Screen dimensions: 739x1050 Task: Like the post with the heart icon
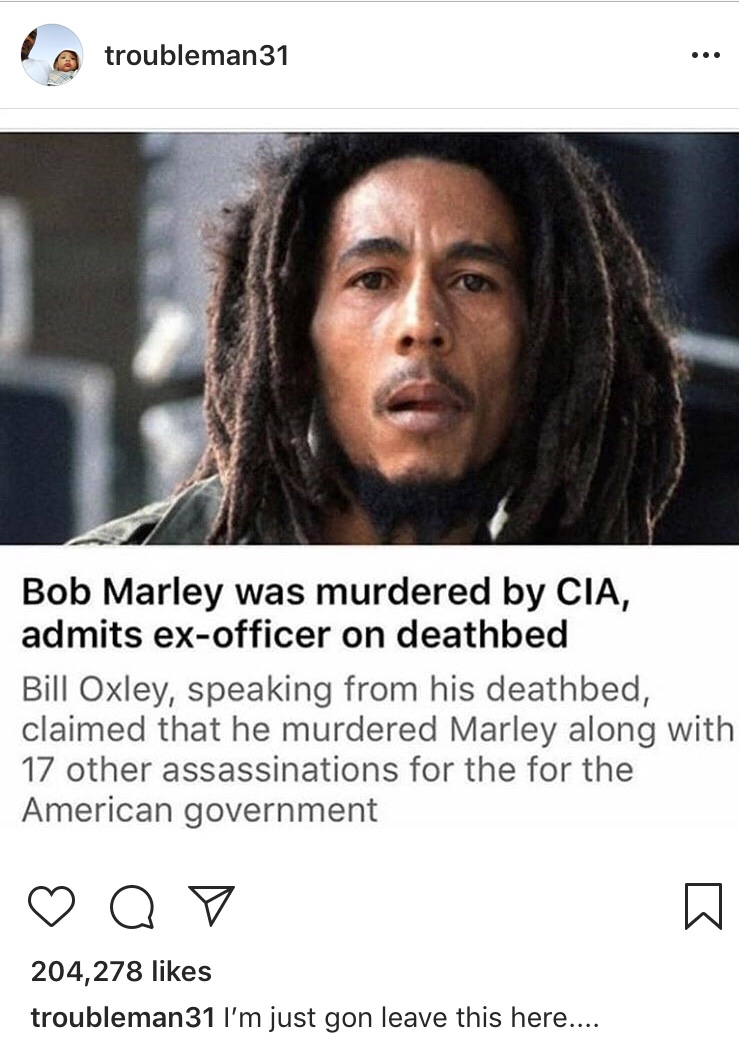(52, 905)
